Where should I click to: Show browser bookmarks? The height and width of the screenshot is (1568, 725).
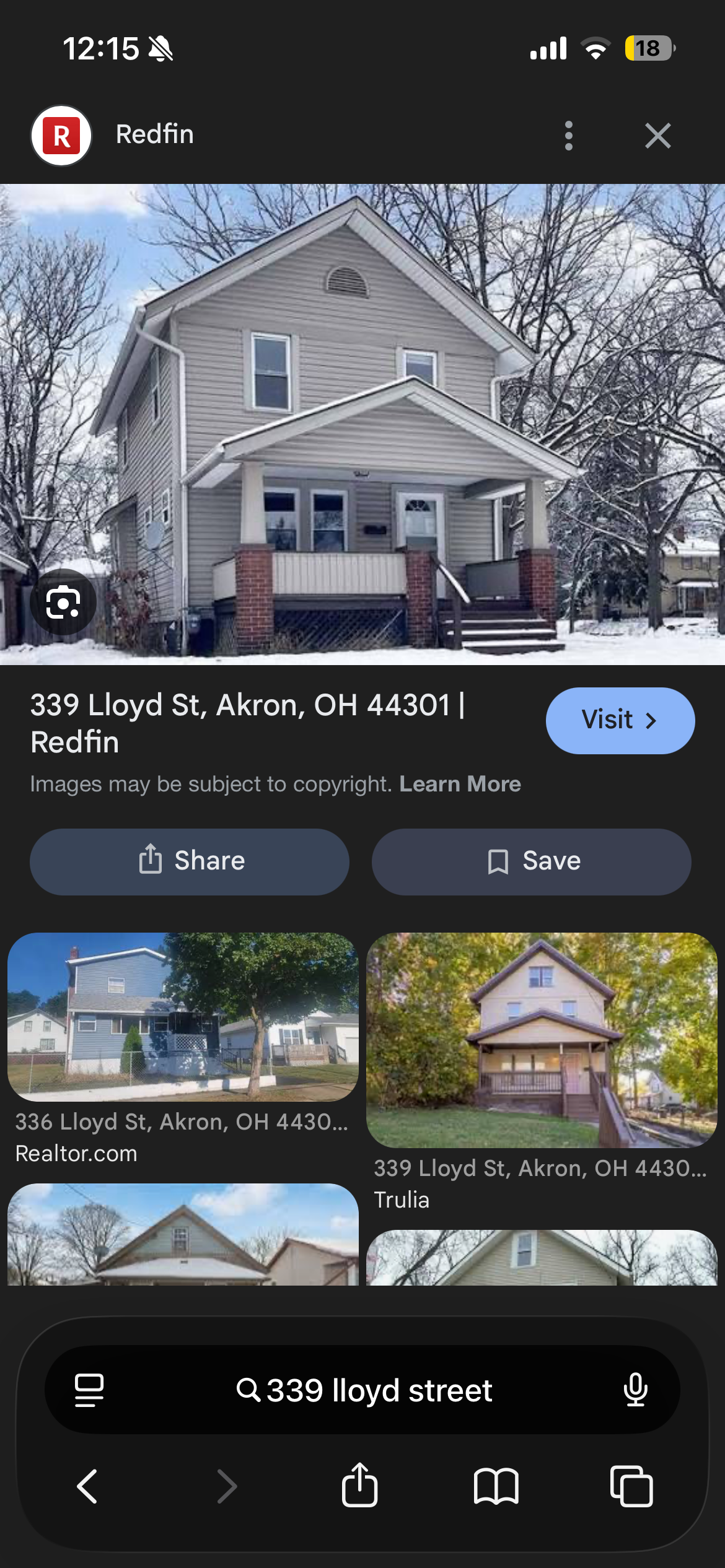496,1486
